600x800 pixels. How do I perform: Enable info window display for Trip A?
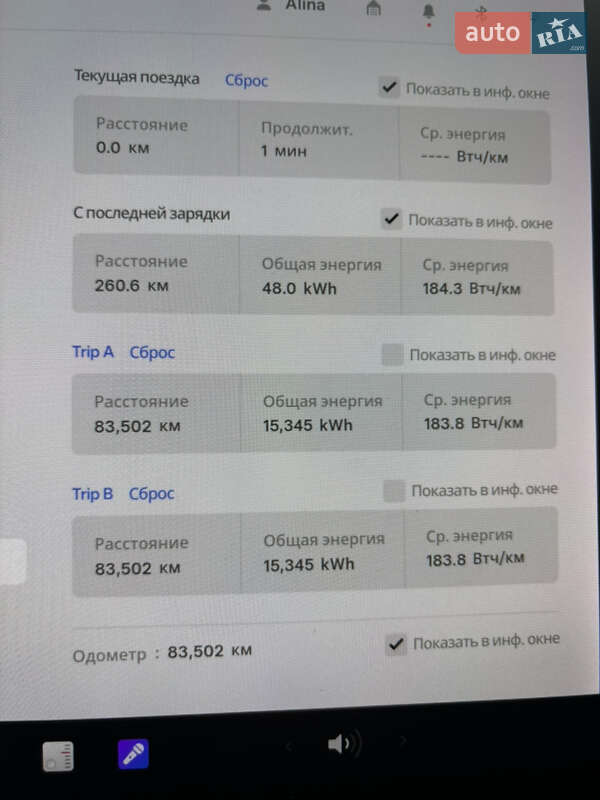point(393,354)
